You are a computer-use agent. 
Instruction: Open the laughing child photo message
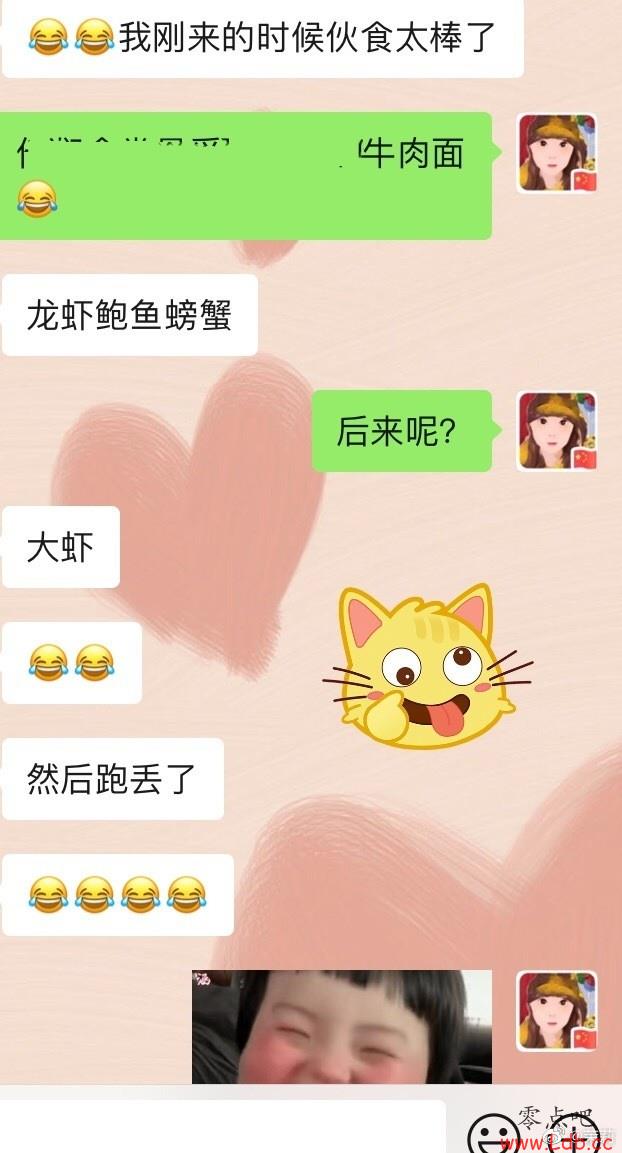coord(341,1027)
